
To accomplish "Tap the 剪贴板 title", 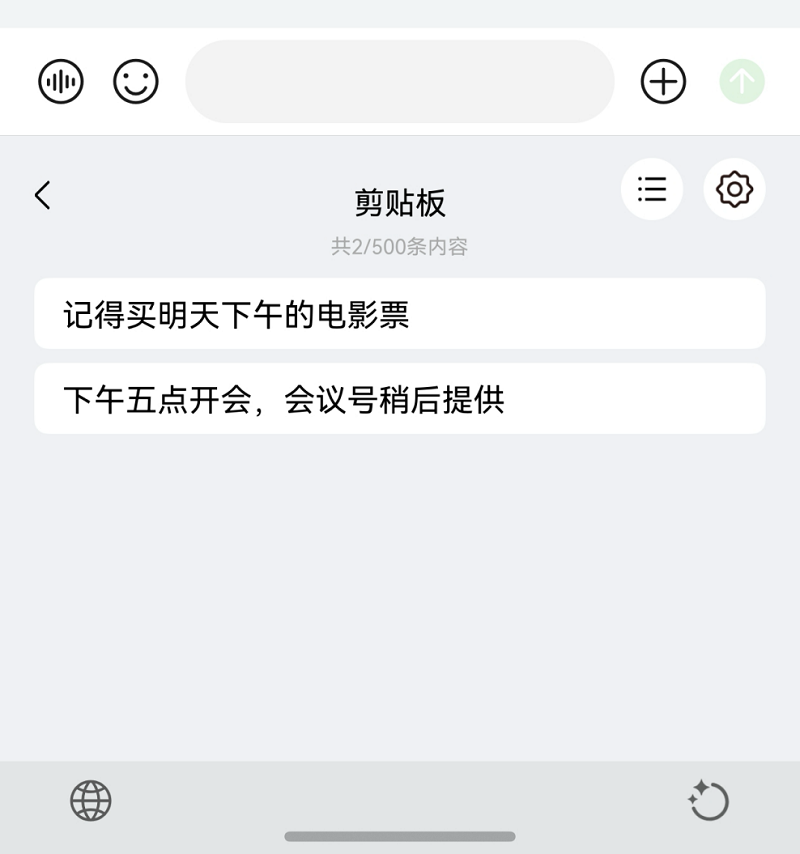I will (x=400, y=203).
